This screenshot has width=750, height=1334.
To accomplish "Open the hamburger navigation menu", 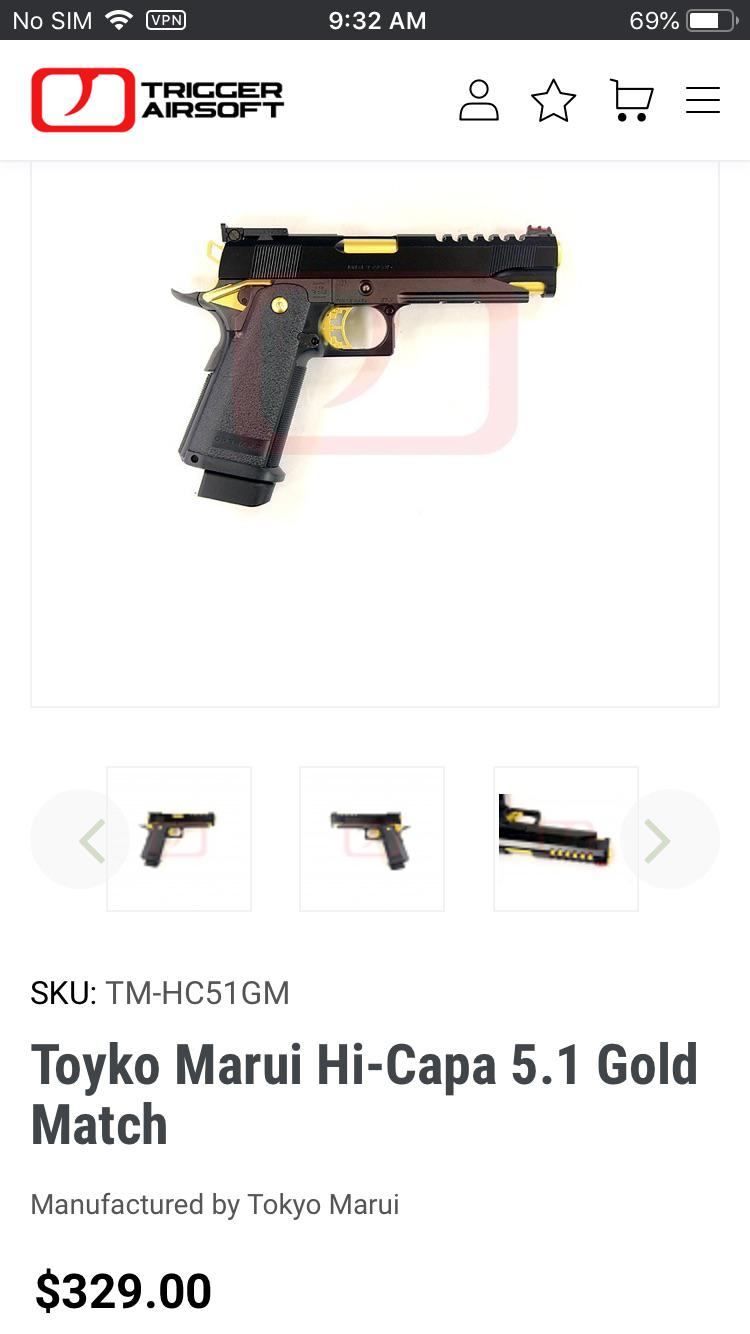I will click(x=703, y=100).
